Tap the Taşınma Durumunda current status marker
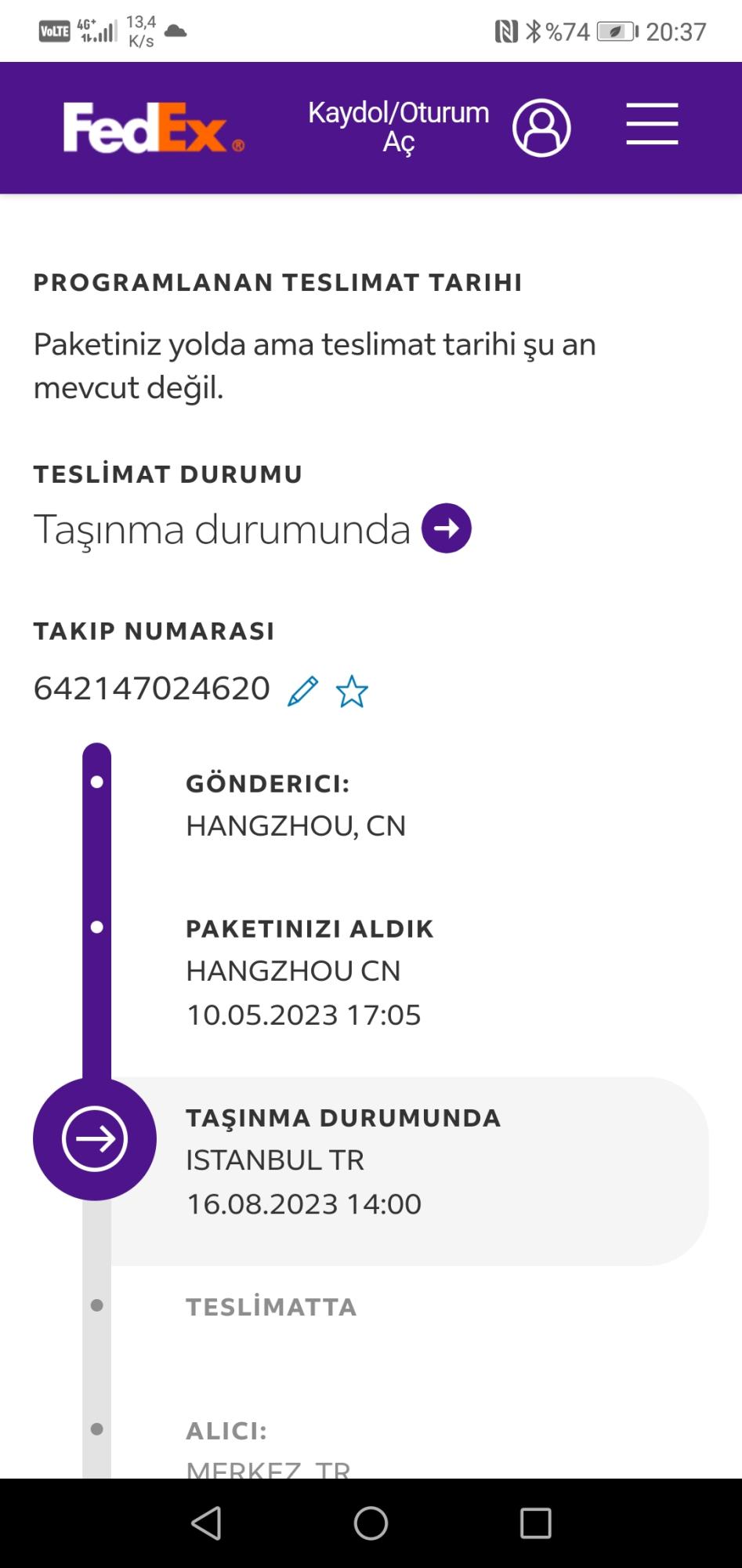The height and width of the screenshot is (1568, 742). click(x=95, y=1138)
